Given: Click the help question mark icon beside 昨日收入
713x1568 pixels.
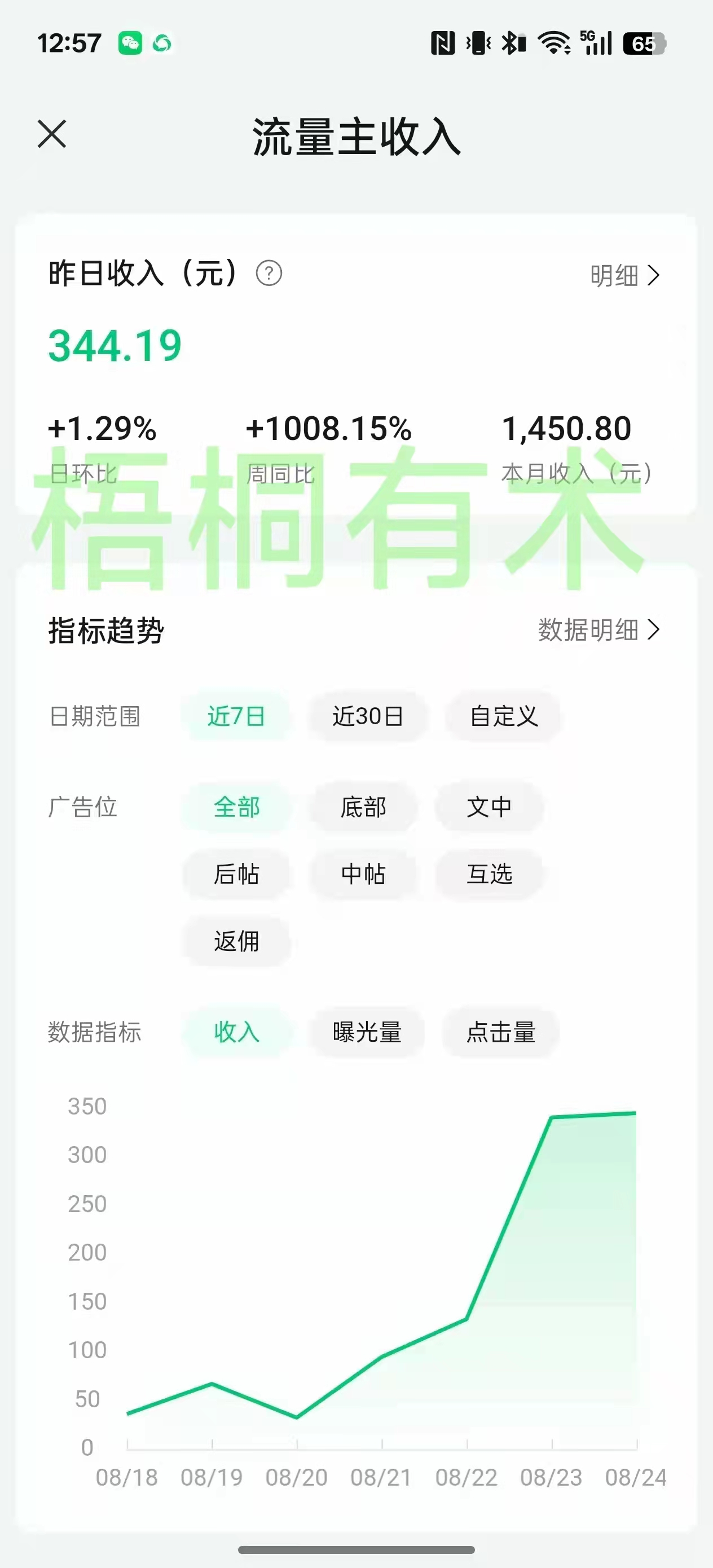Looking at the screenshot, I should [270, 274].
